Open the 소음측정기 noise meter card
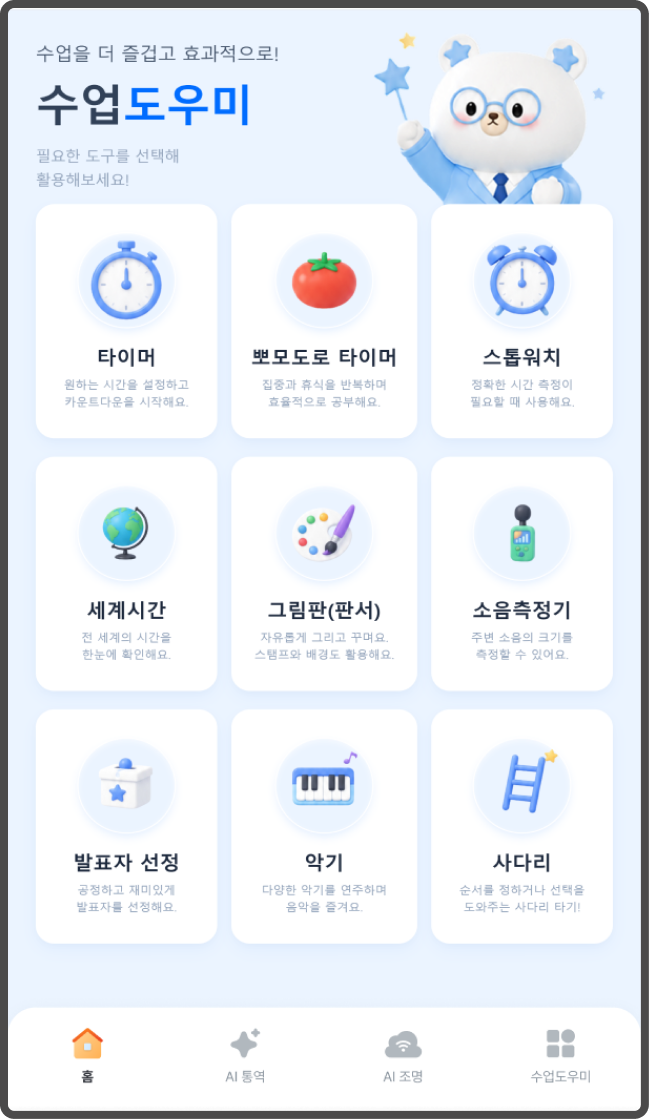 (x=522, y=574)
